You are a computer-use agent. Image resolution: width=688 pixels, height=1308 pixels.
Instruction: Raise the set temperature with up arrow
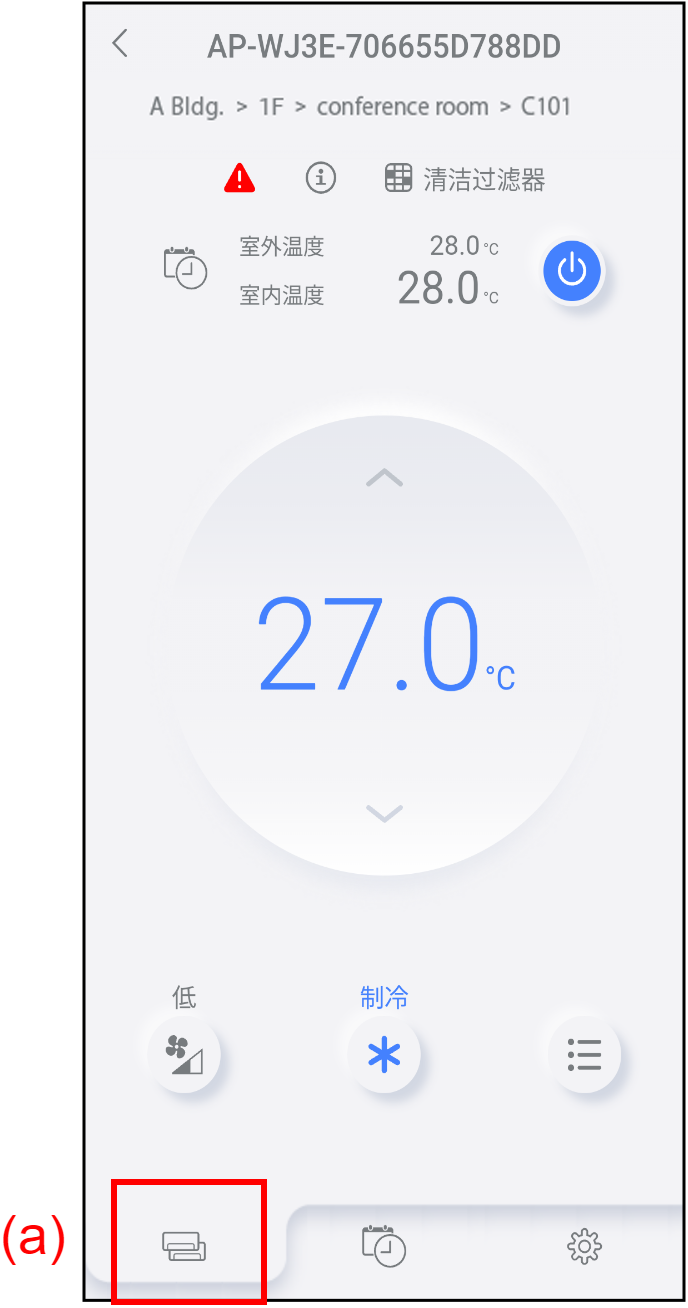click(x=384, y=478)
